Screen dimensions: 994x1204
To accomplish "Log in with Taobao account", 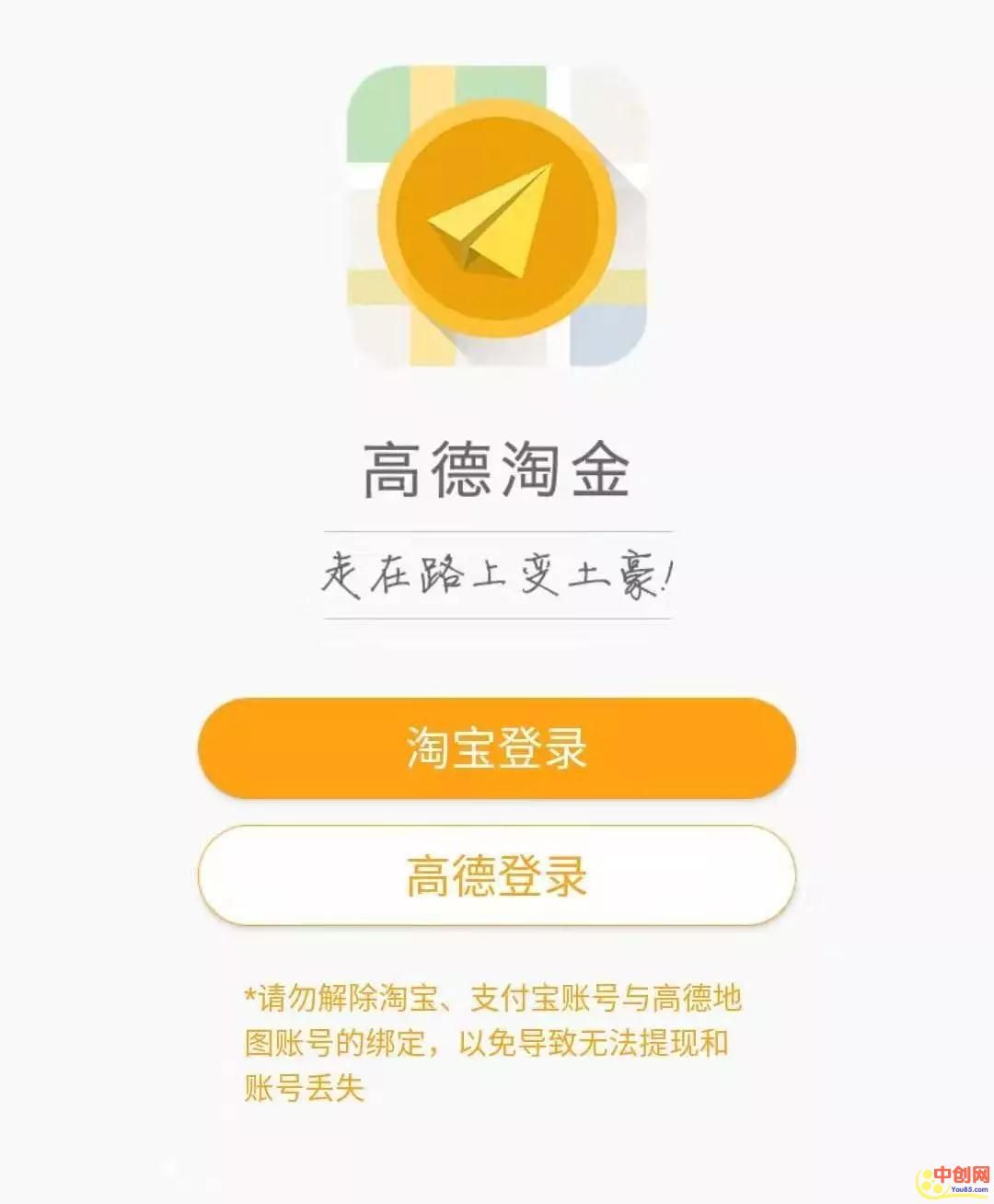I will [x=496, y=747].
